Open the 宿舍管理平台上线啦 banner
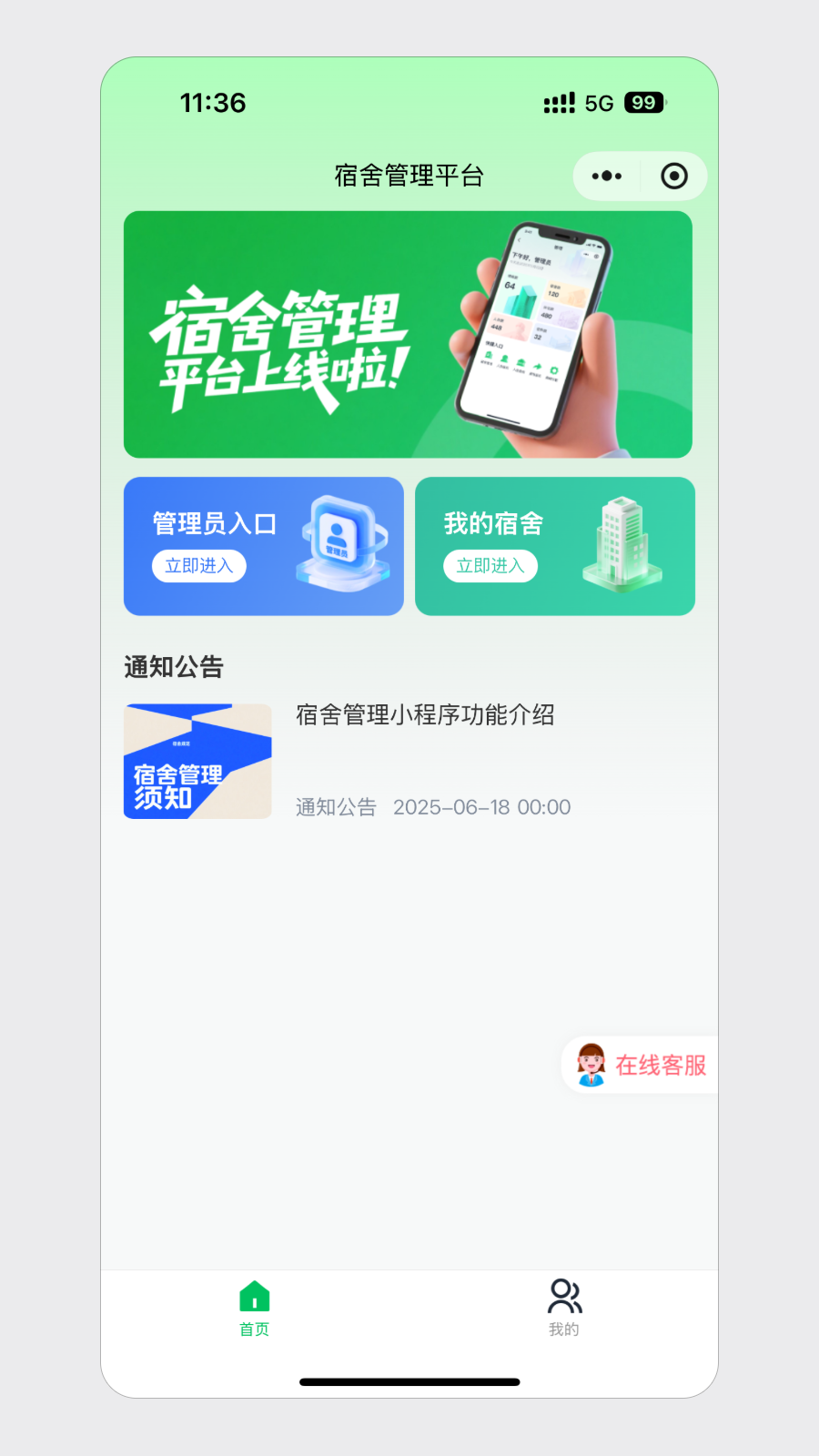 click(x=408, y=334)
